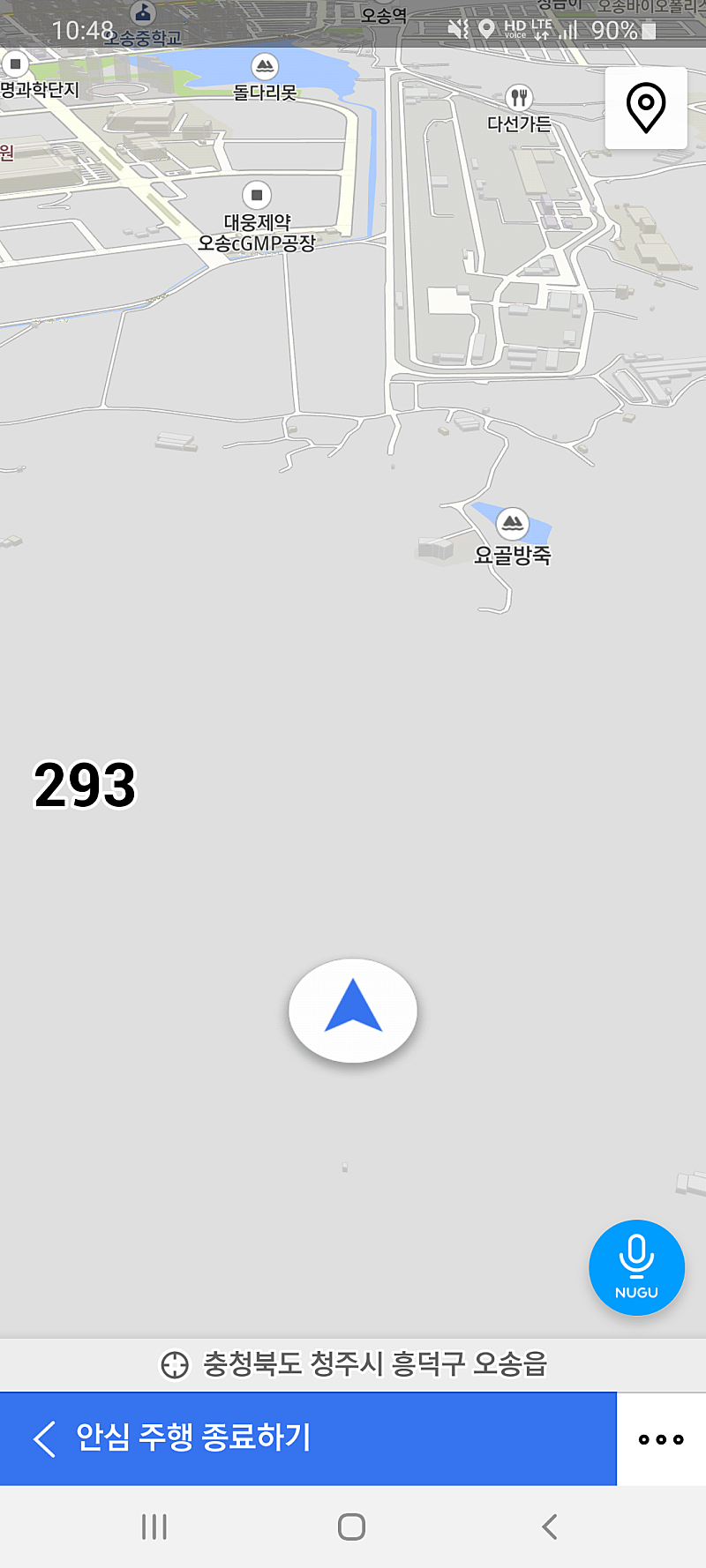The width and height of the screenshot is (706, 1568).
Task: Open the 다선가든 restaurant marker
Action: (519, 98)
